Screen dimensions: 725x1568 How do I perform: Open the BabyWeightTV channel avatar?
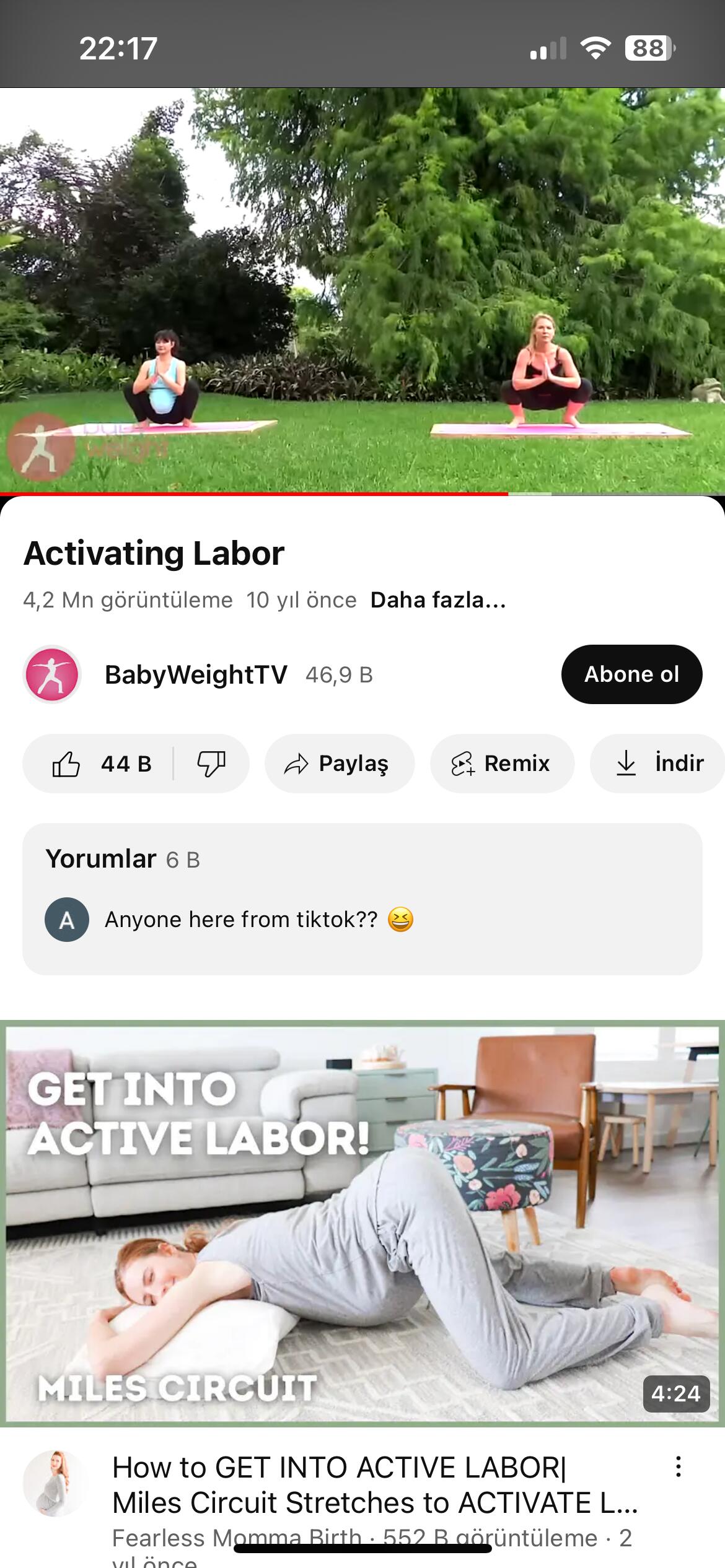(52, 674)
